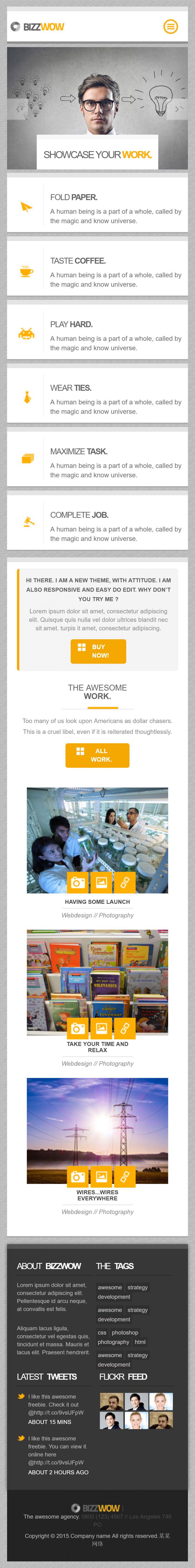Select the html tag
This screenshot has width=195, height=1568.
[140, 1342]
